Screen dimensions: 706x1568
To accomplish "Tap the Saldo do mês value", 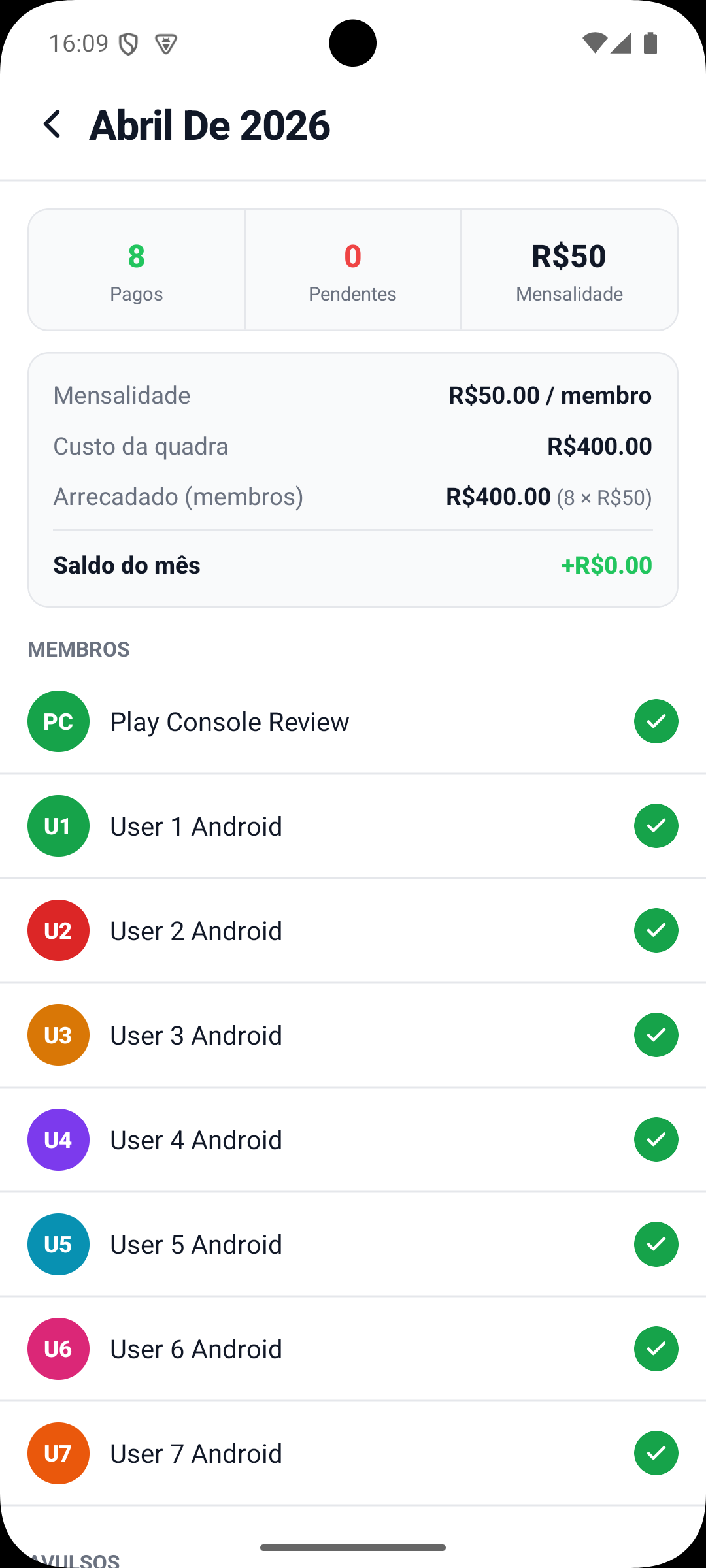I will tap(607, 564).
